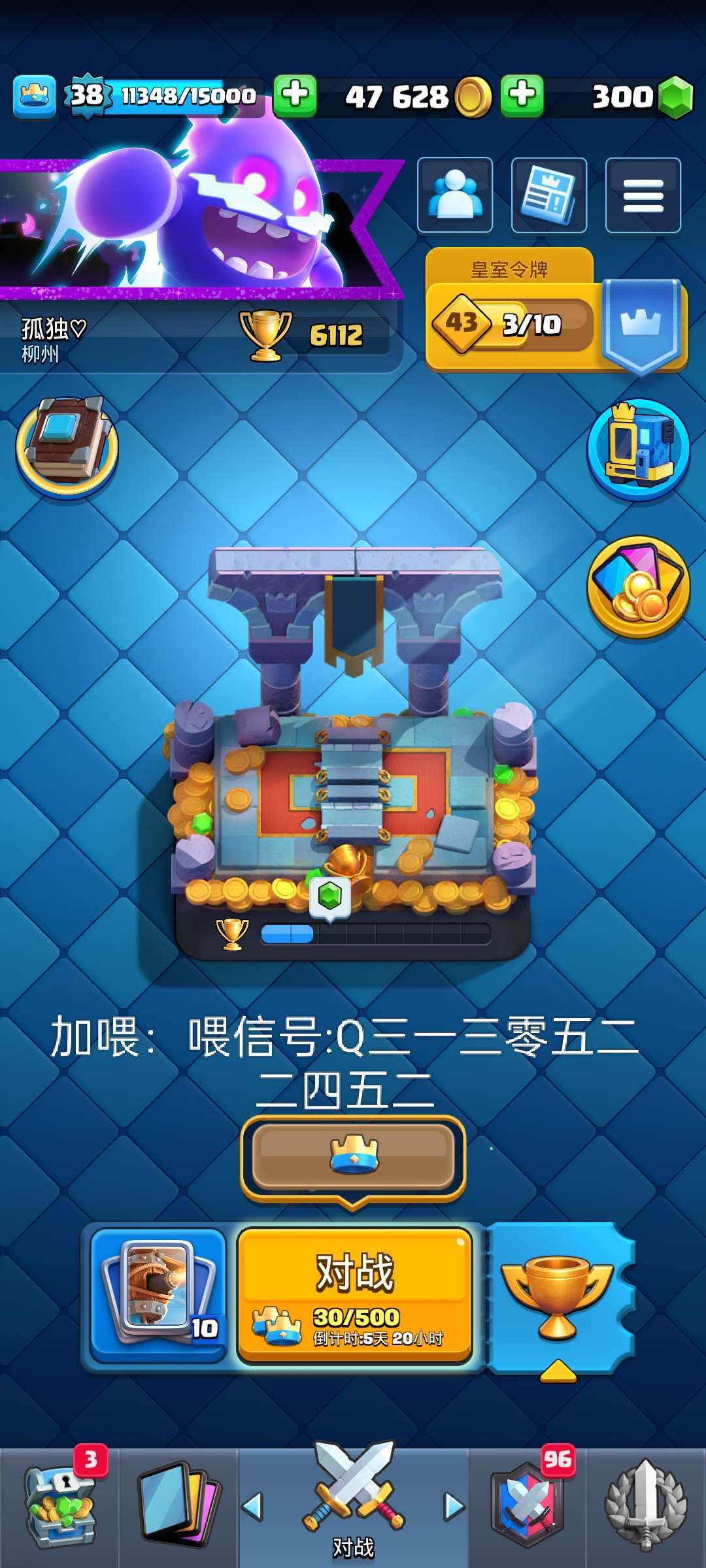Tap the gem balance showing 300
Screen dimensions: 706x1568
coord(641,97)
